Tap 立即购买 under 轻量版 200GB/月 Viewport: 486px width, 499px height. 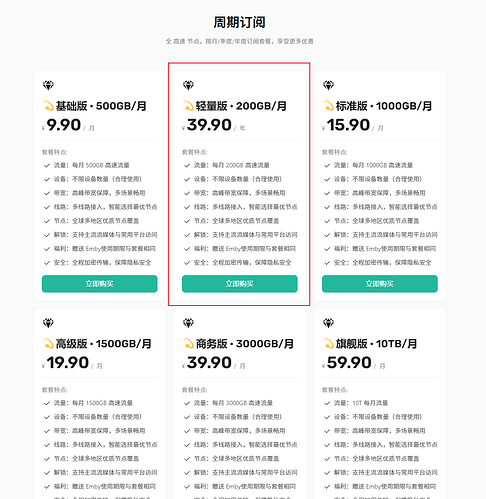239,284
